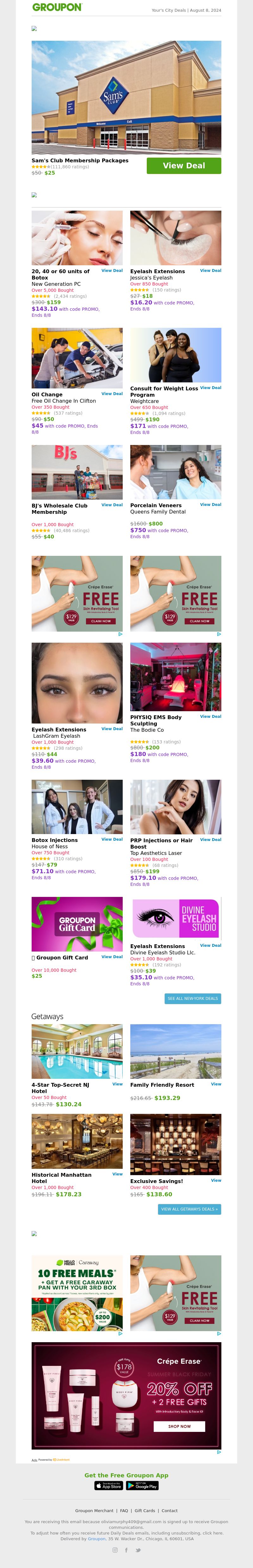Open BJ's Wholesale Club Membership View Deal
Viewport: 253px width, 1568px height.
coord(112,505)
